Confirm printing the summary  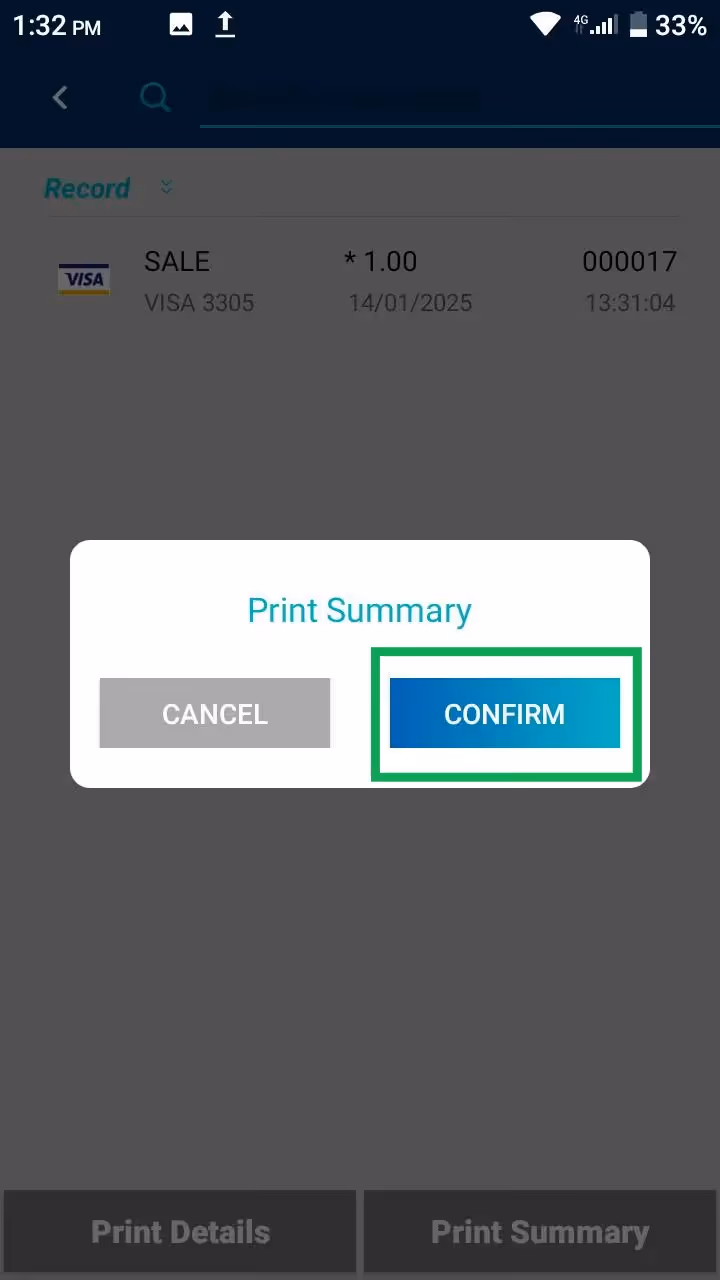coord(505,713)
